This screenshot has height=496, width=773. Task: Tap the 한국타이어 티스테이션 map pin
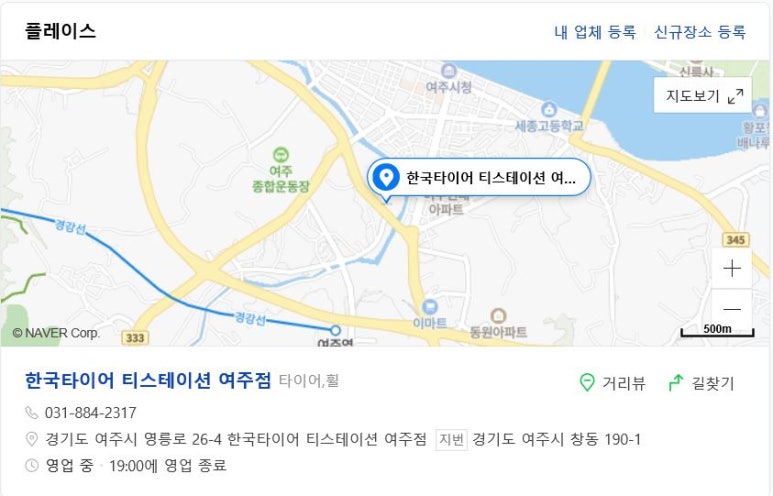(x=385, y=179)
